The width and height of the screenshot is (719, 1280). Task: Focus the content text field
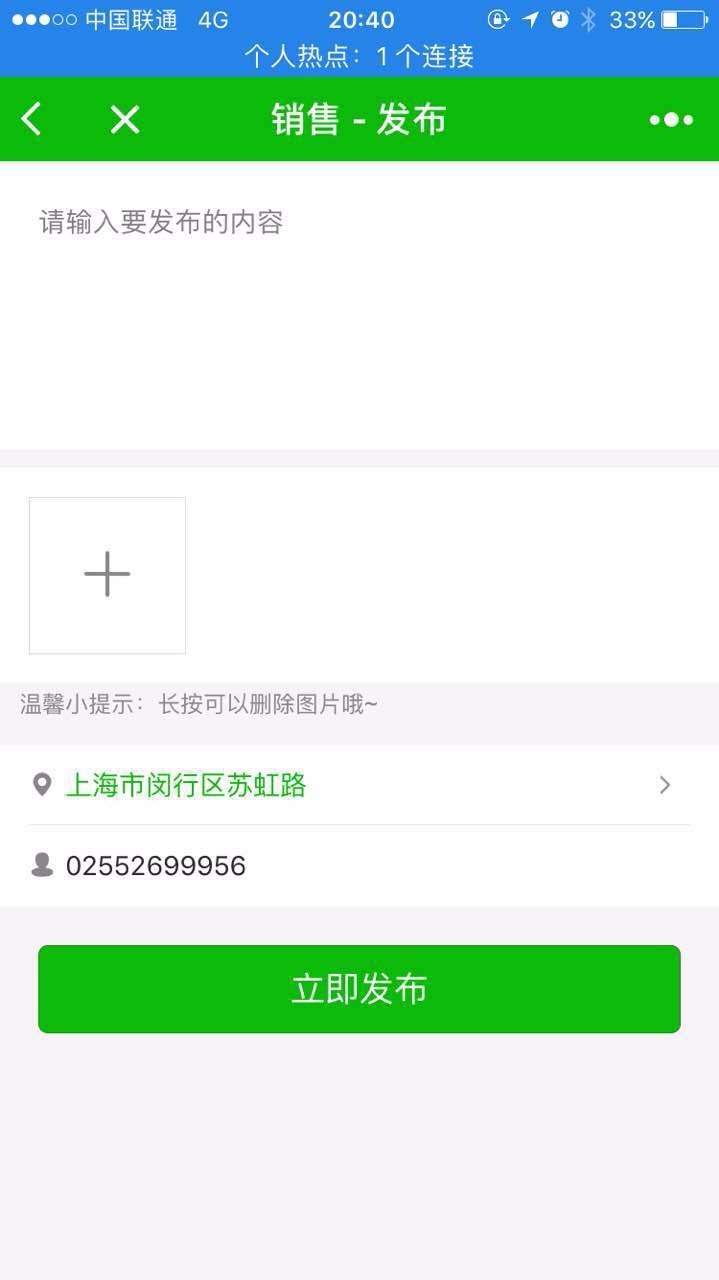(359, 305)
